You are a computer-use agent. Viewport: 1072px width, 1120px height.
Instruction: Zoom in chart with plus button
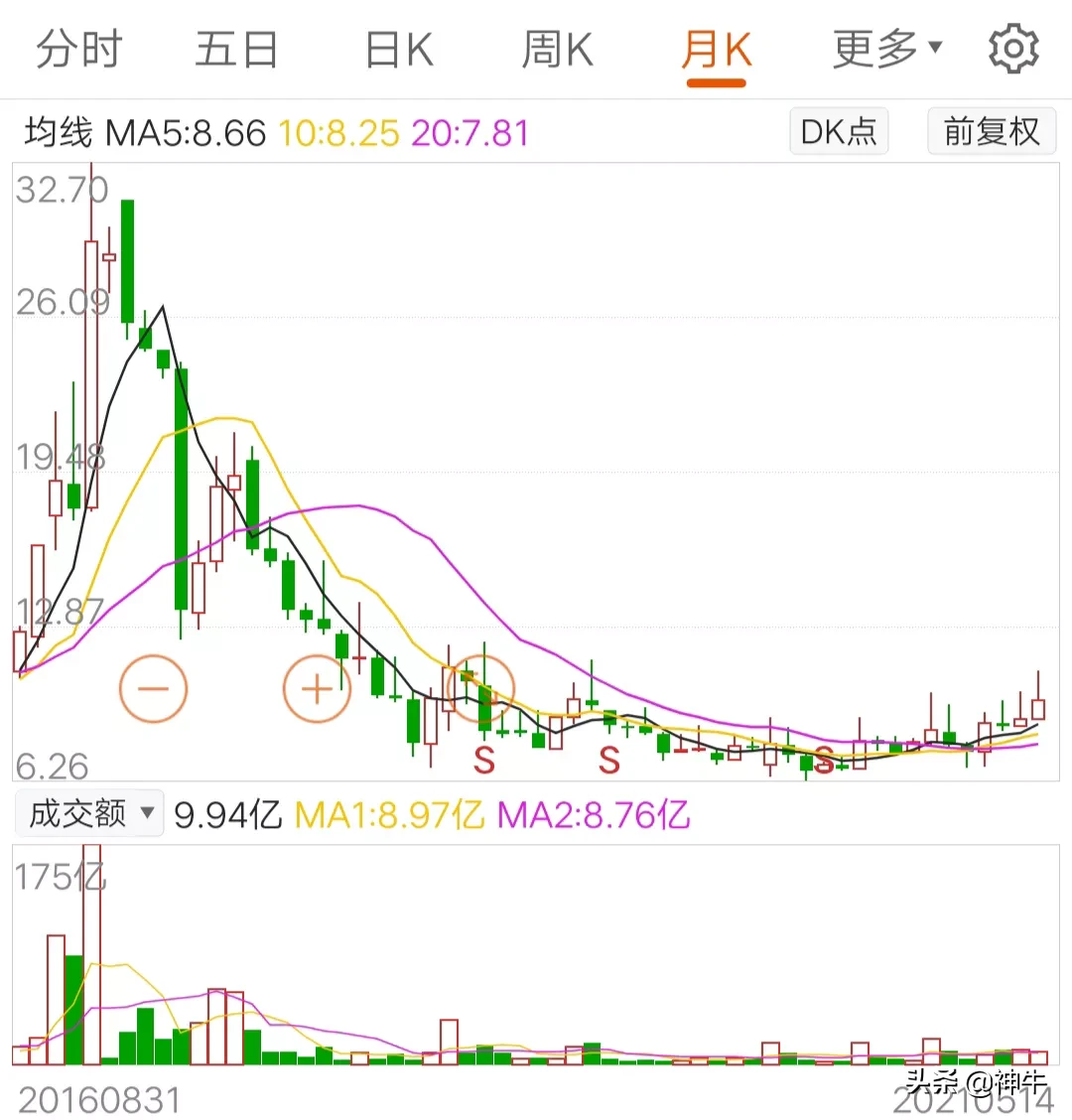pyautogui.click(x=317, y=688)
